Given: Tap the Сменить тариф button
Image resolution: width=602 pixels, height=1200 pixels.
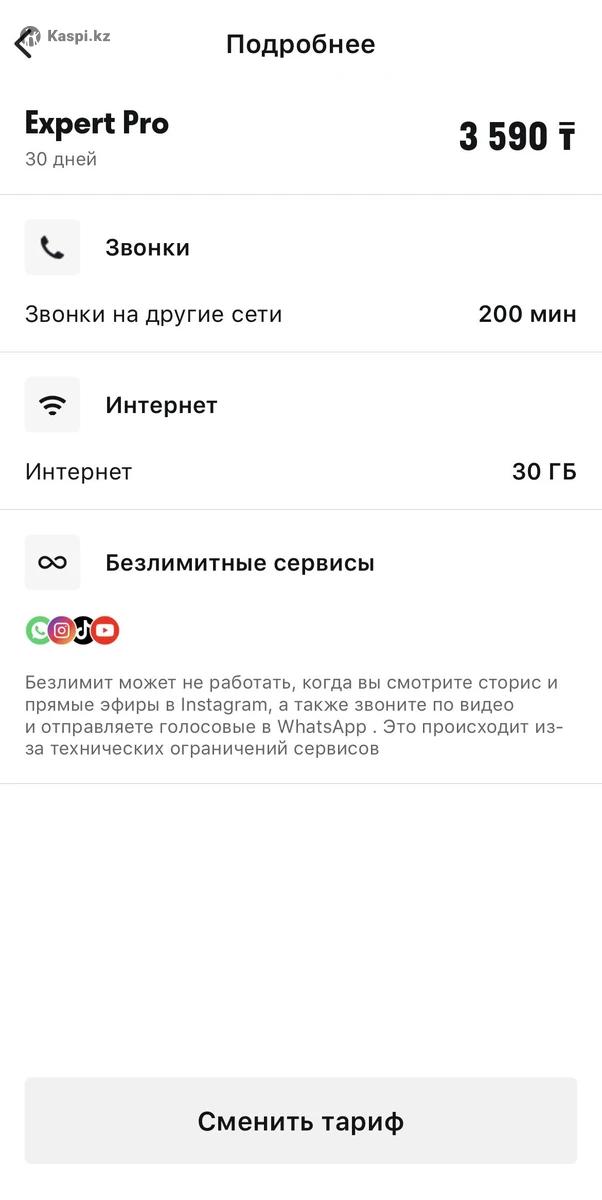Looking at the screenshot, I should point(301,1121).
